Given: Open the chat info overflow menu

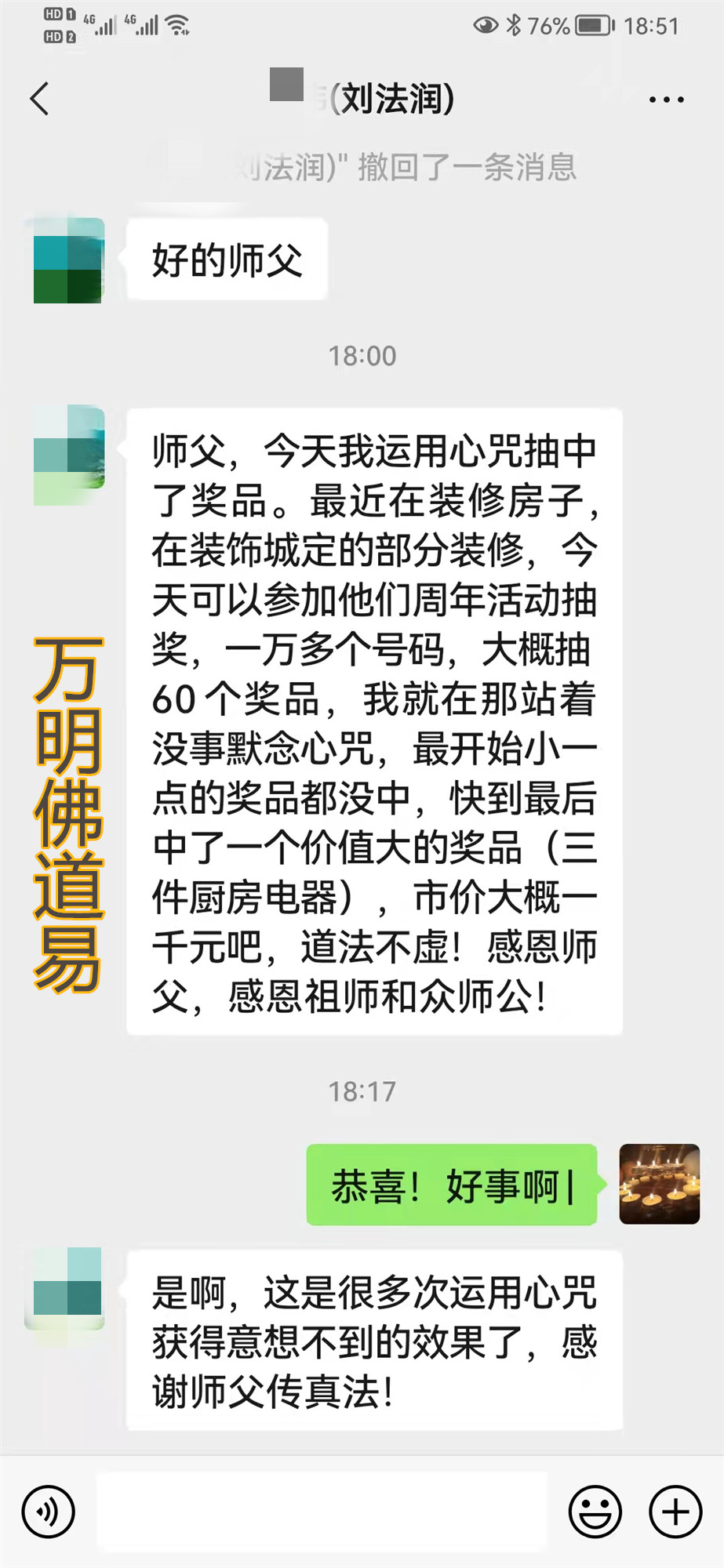Looking at the screenshot, I should [x=666, y=100].
